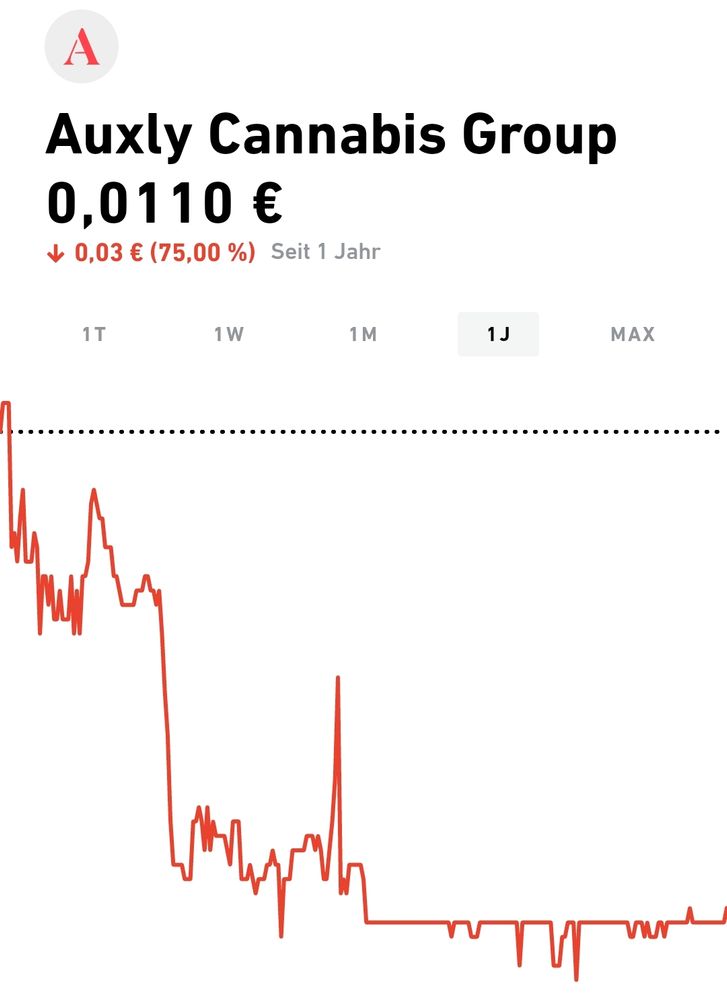Switch to the 1W time range

tap(229, 334)
